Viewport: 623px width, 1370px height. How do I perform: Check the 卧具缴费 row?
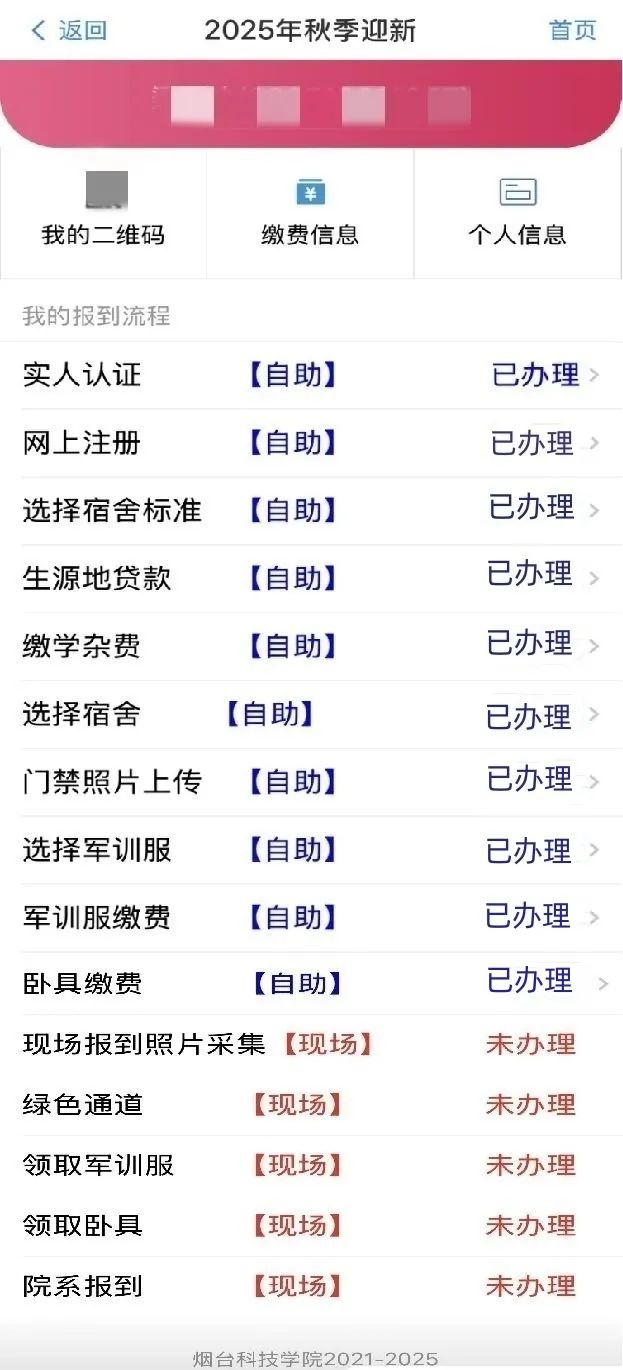pyautogui.click(x=311, y=983)
